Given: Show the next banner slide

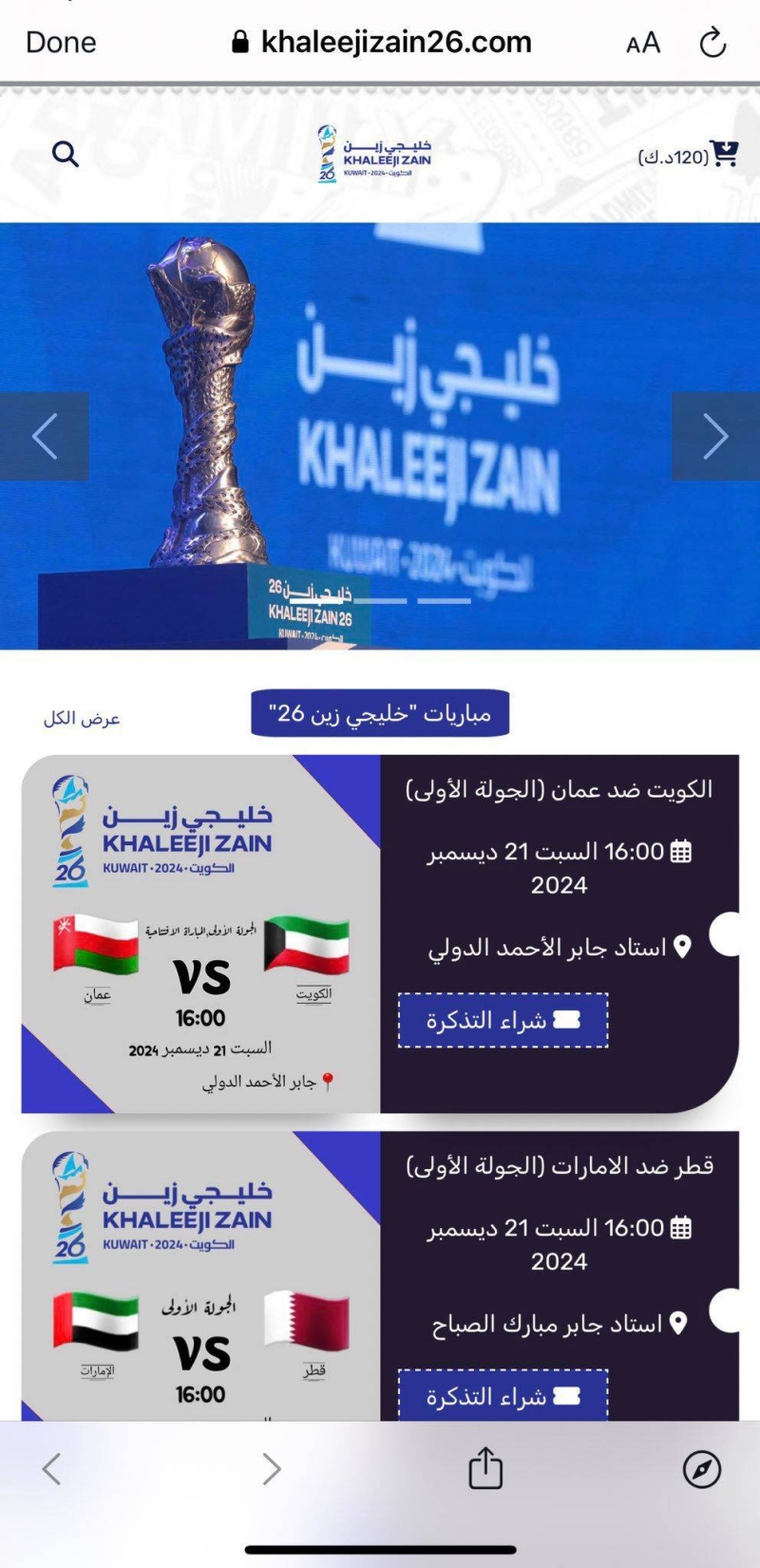Looking at the screenshot, I should tap(714, 436).
